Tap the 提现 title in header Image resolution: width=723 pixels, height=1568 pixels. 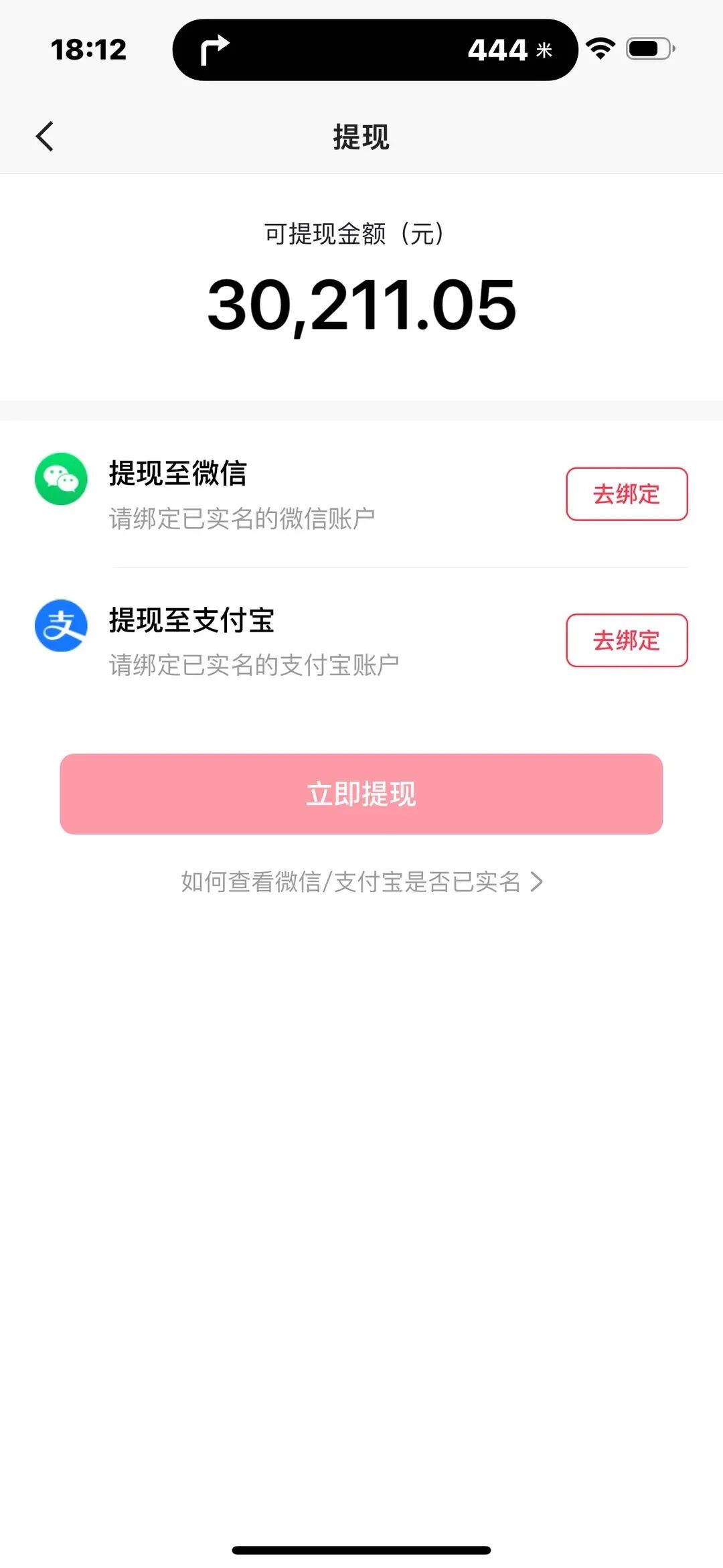[361, 138]
